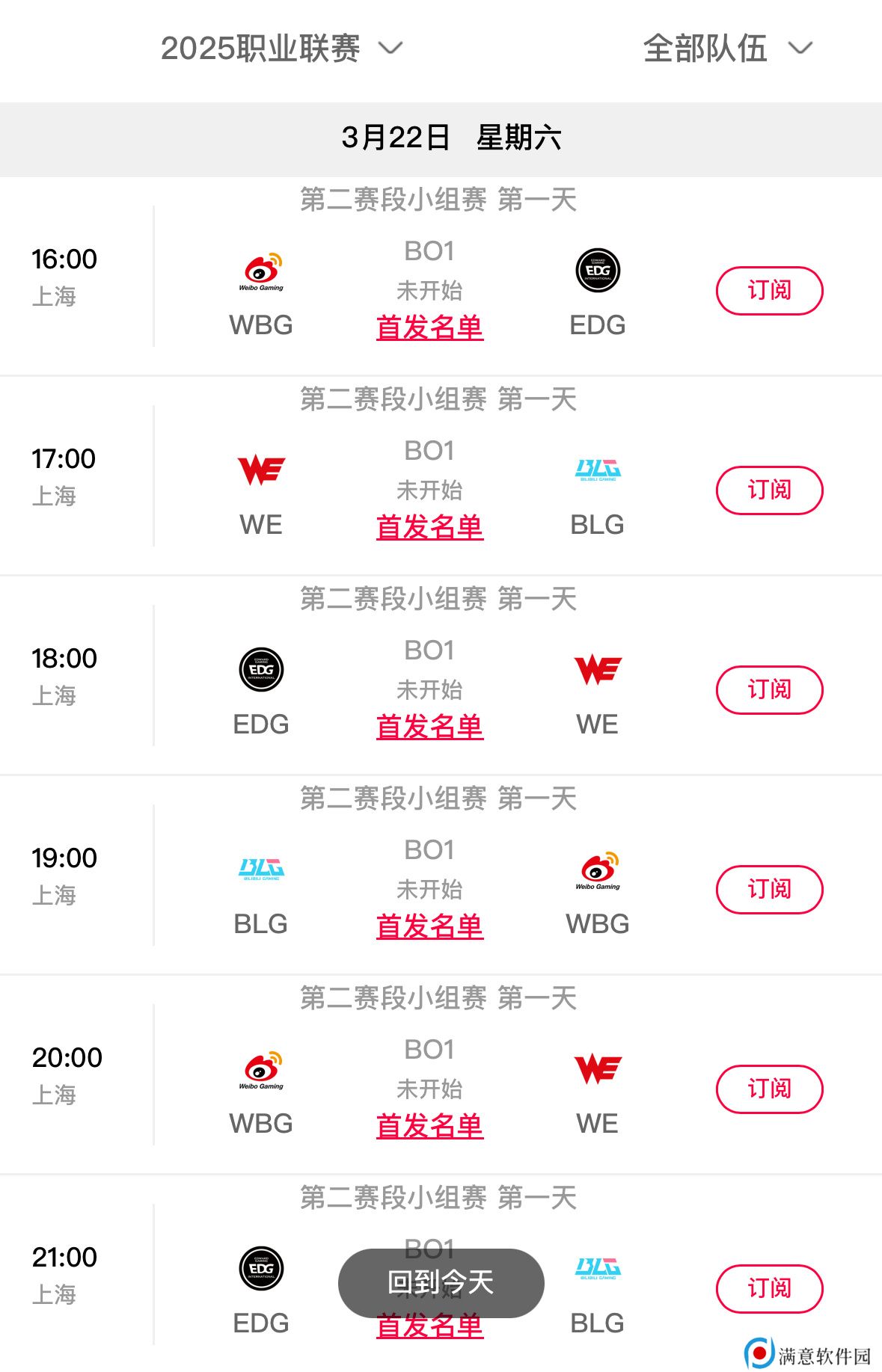See 首发名单 for 20:00 WBG vs WE
882x1372 pixels.
[429, 1126]
